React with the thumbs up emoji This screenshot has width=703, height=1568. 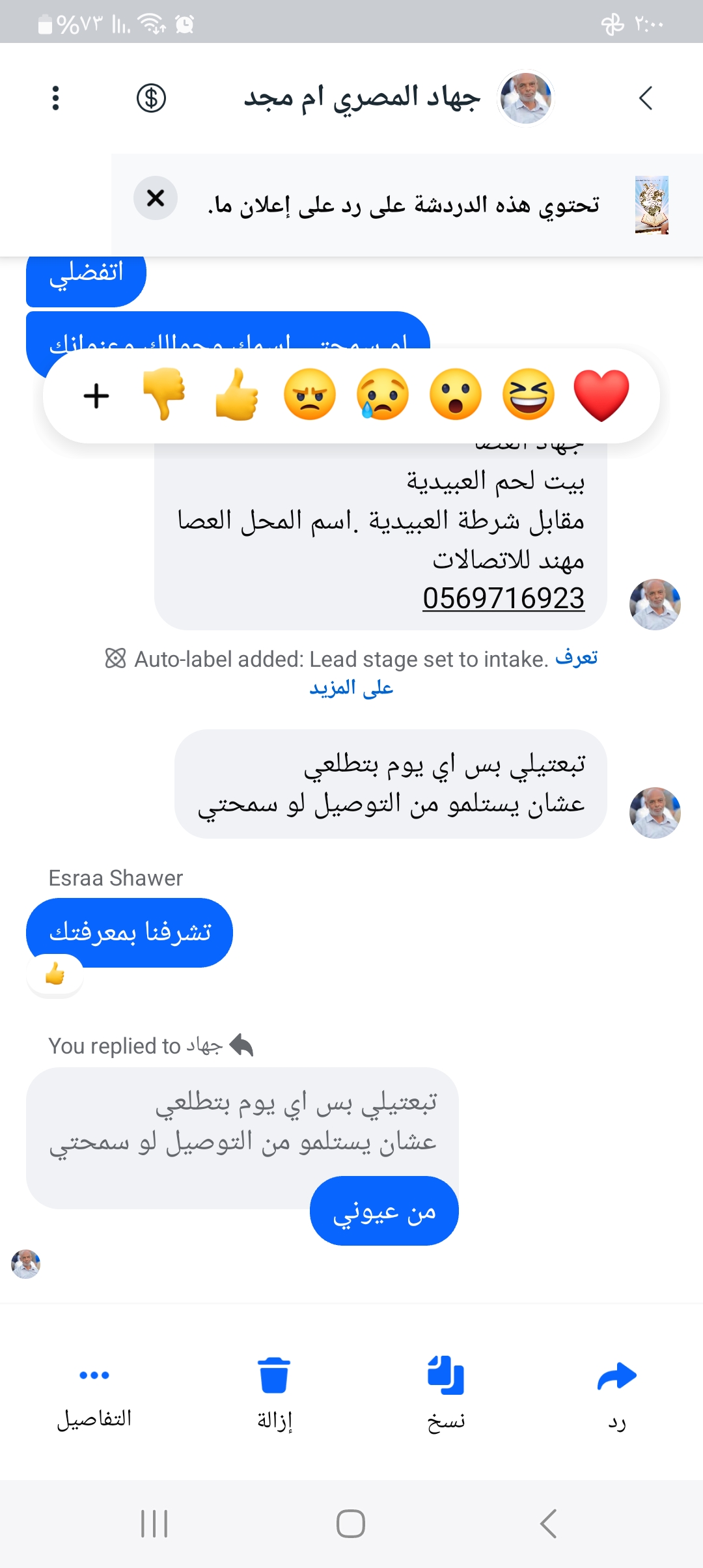(x=237, y=395)
